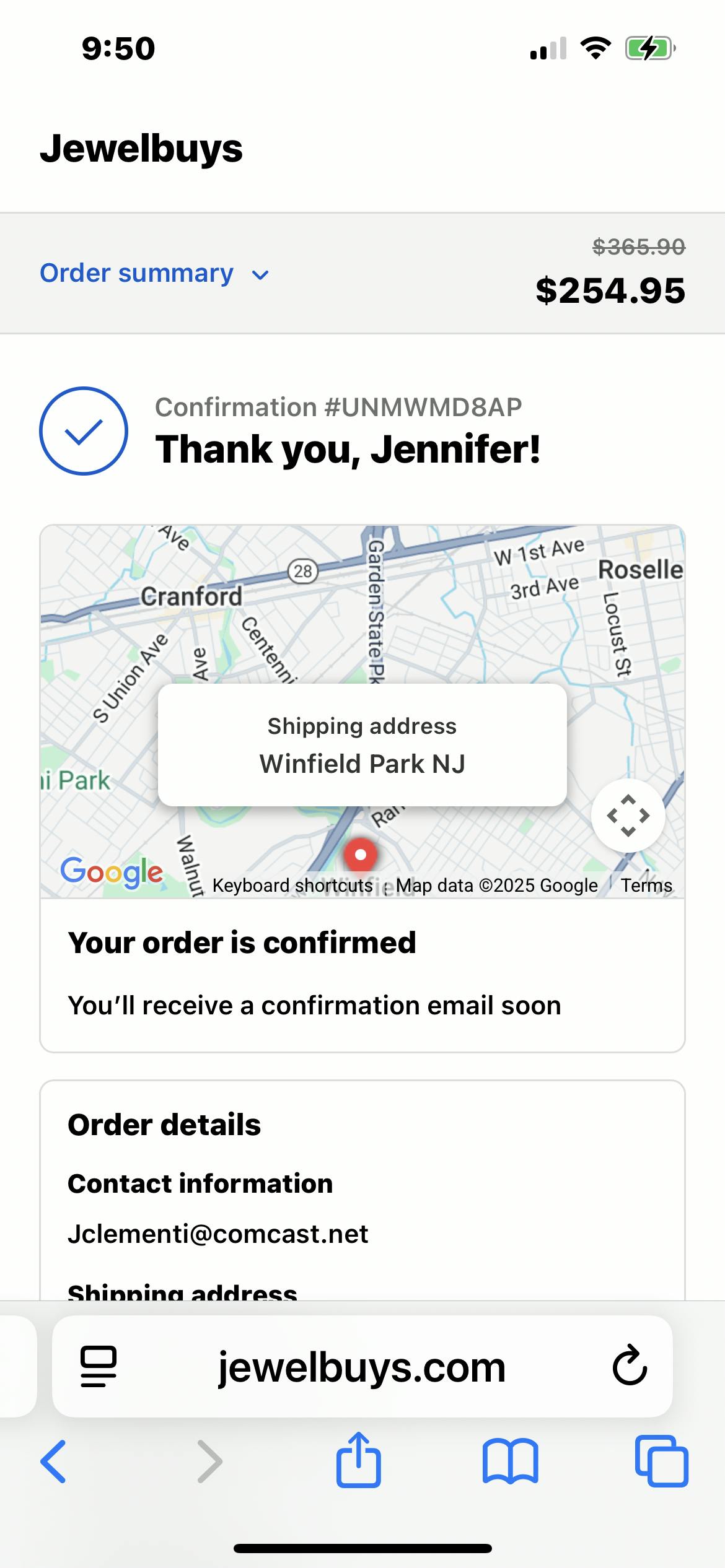Share this order confirmation page
This screenshot has width=725, height=1568.
coord(358,1460)
